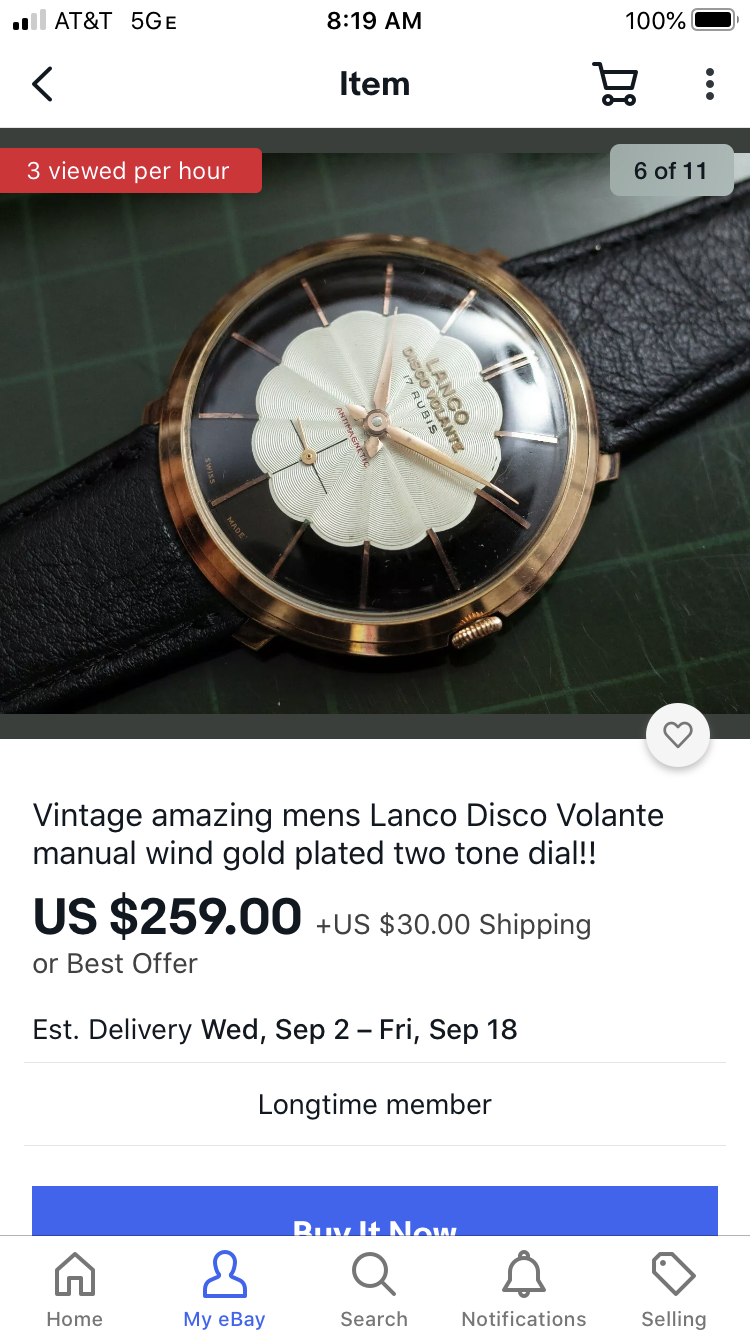Add this watch to watchlist with heart
750x1334 pixels.
click(x=678, y=736)
